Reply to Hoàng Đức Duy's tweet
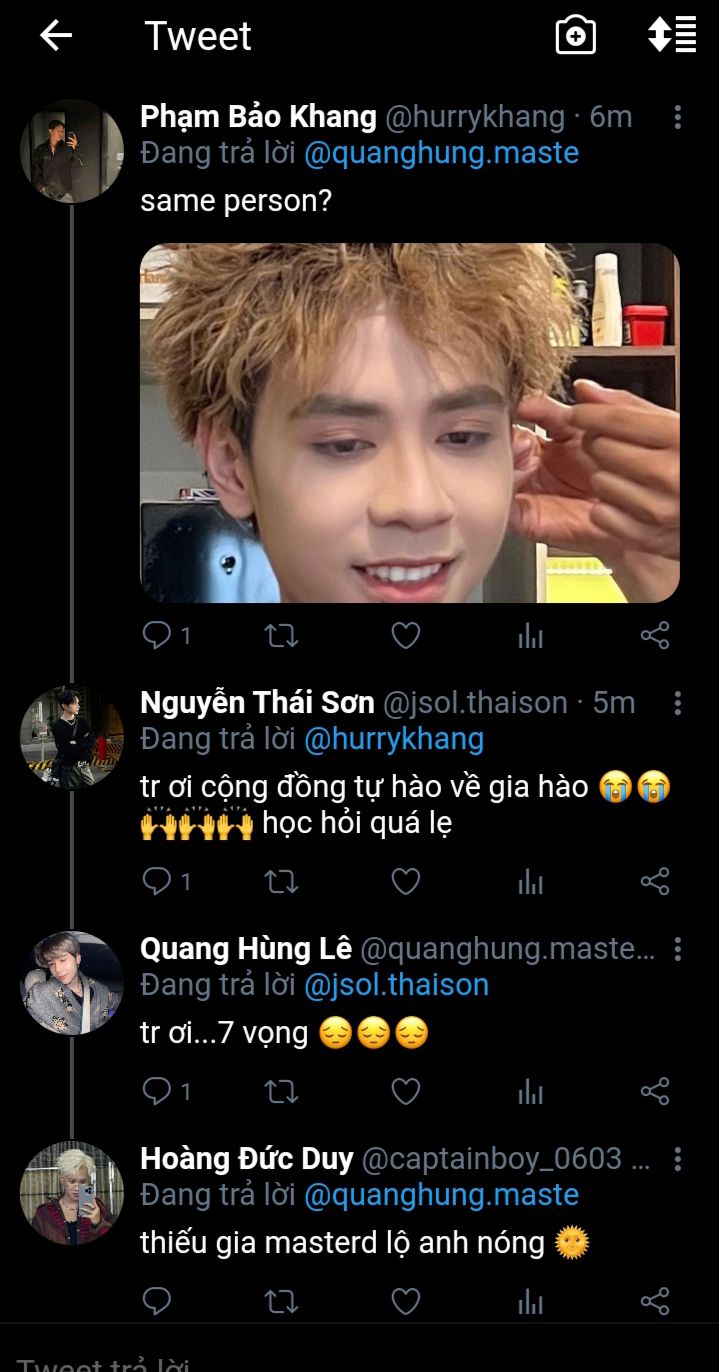The height and width of the screenshot is (1372, 719). click(158, 1301)
